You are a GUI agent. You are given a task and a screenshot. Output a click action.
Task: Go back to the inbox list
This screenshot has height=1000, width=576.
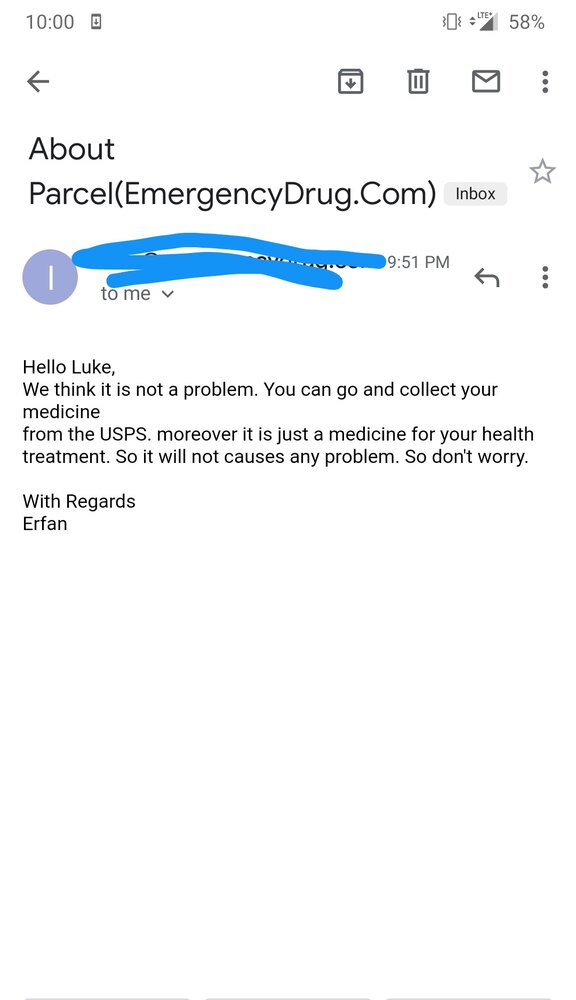coord(38,81)
